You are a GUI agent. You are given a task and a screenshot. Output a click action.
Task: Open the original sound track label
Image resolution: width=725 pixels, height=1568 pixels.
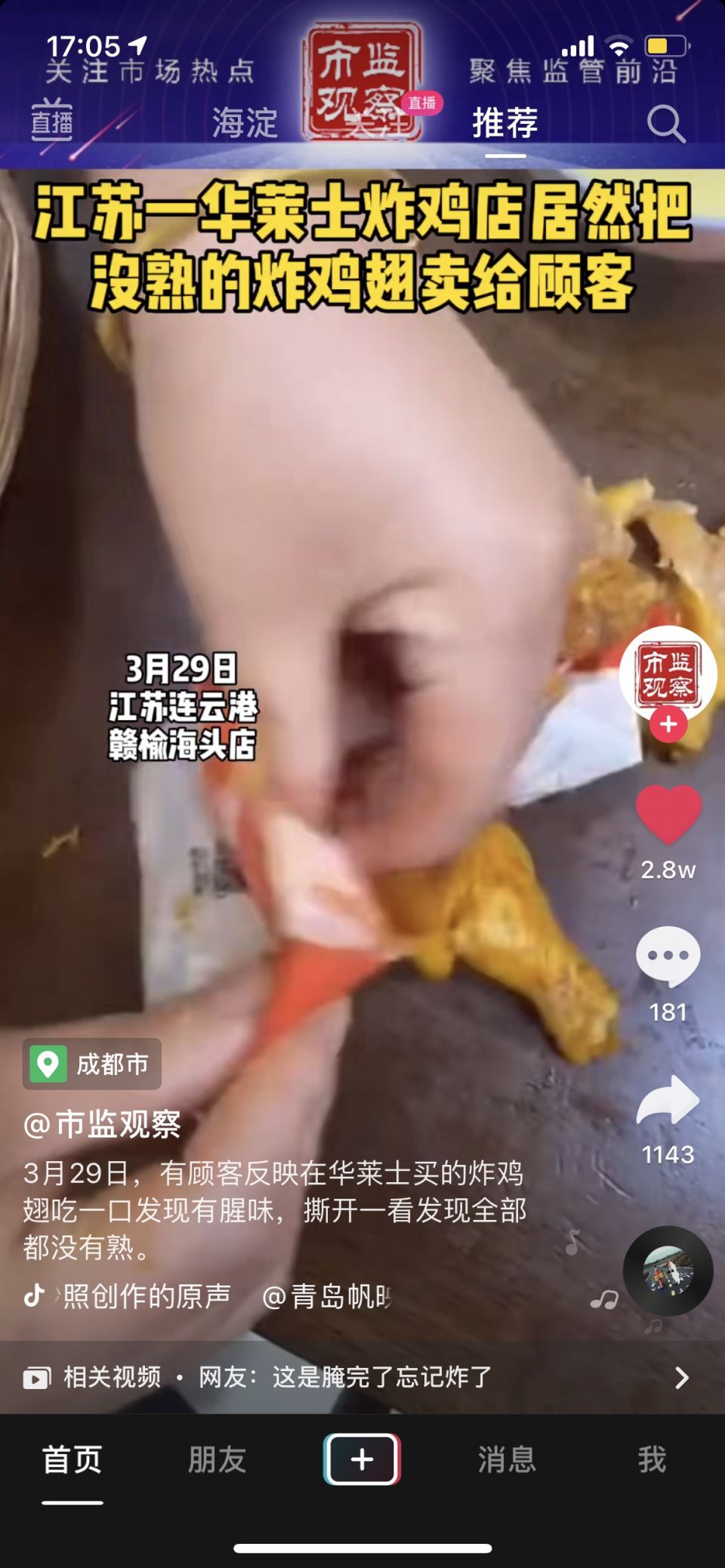click(x=143, y=1296)
